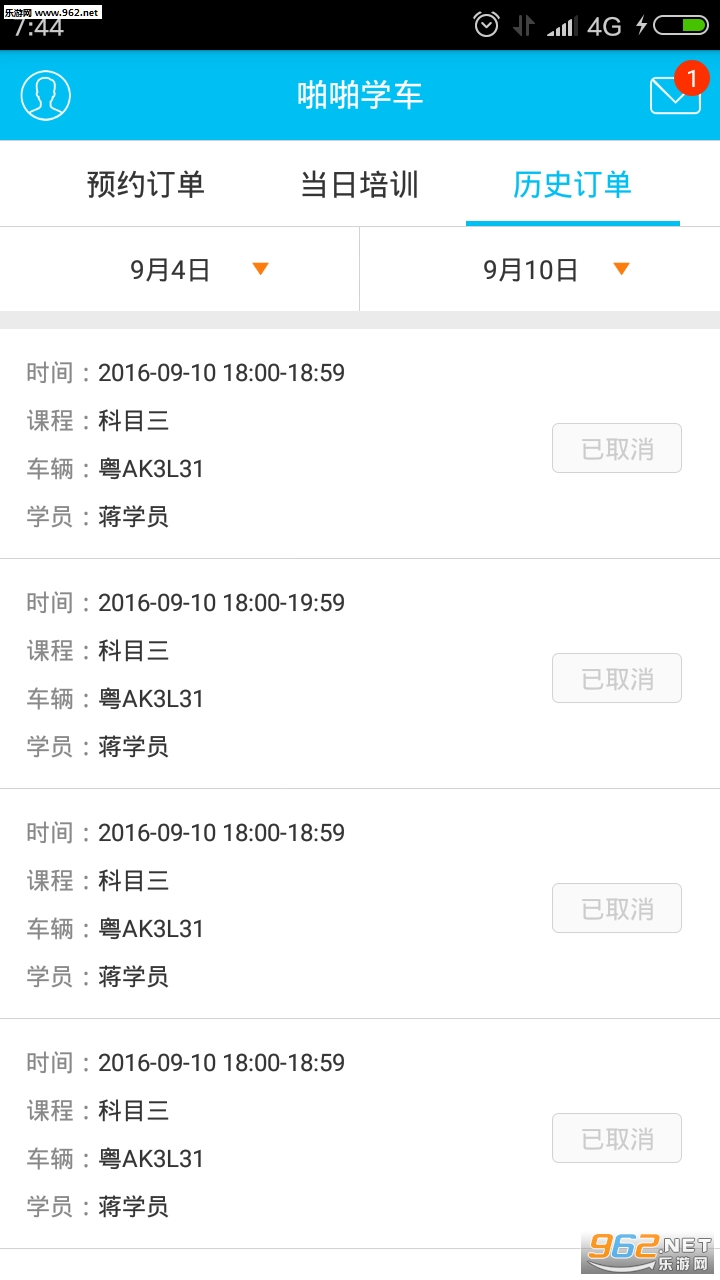Expand the 9月10日 end date dropdown
720x1280 pixels.
click(x=540, y=269)
